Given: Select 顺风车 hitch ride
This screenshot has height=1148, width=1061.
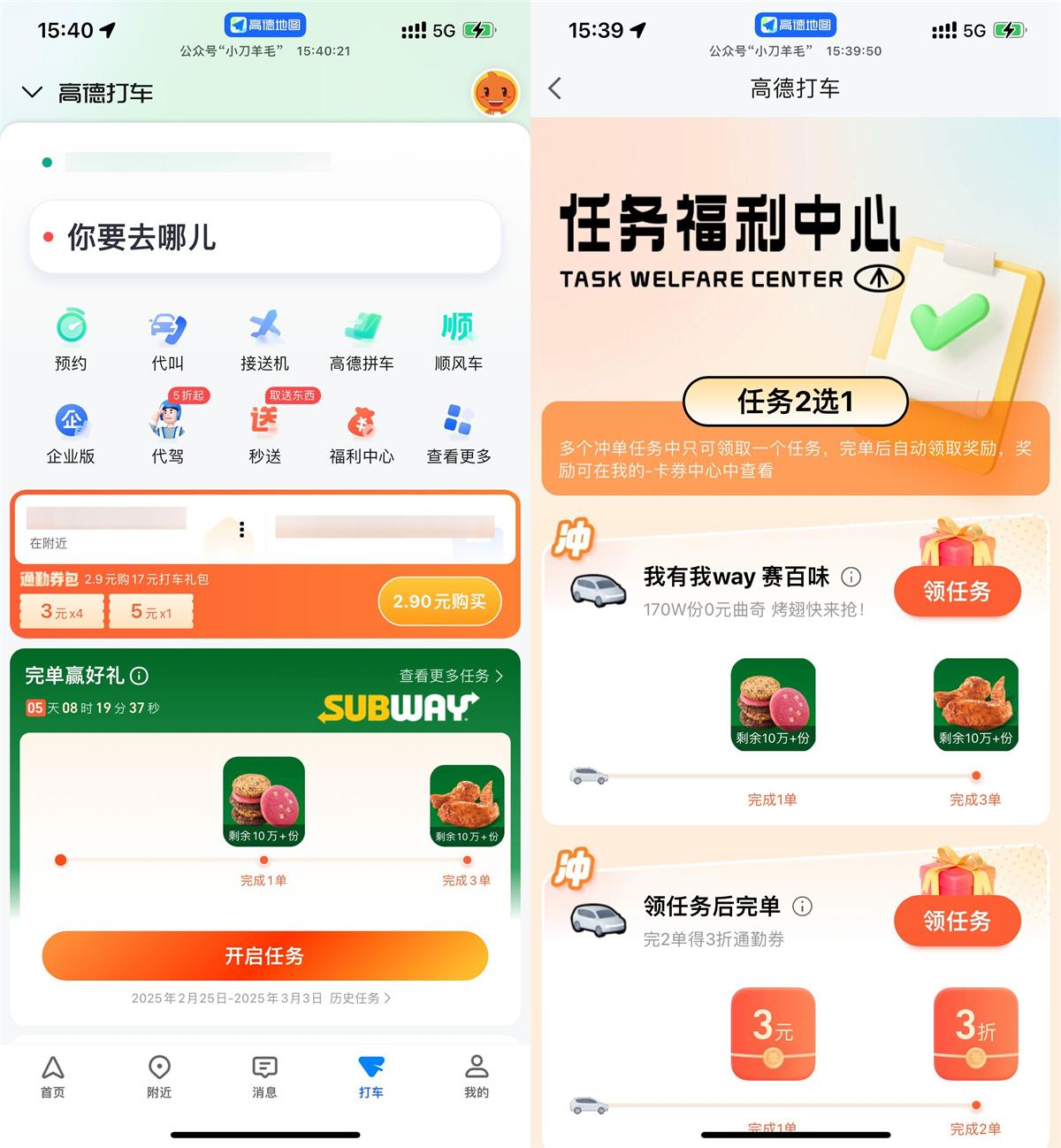Looking at the screenshot, I should (x=458, y=339).
